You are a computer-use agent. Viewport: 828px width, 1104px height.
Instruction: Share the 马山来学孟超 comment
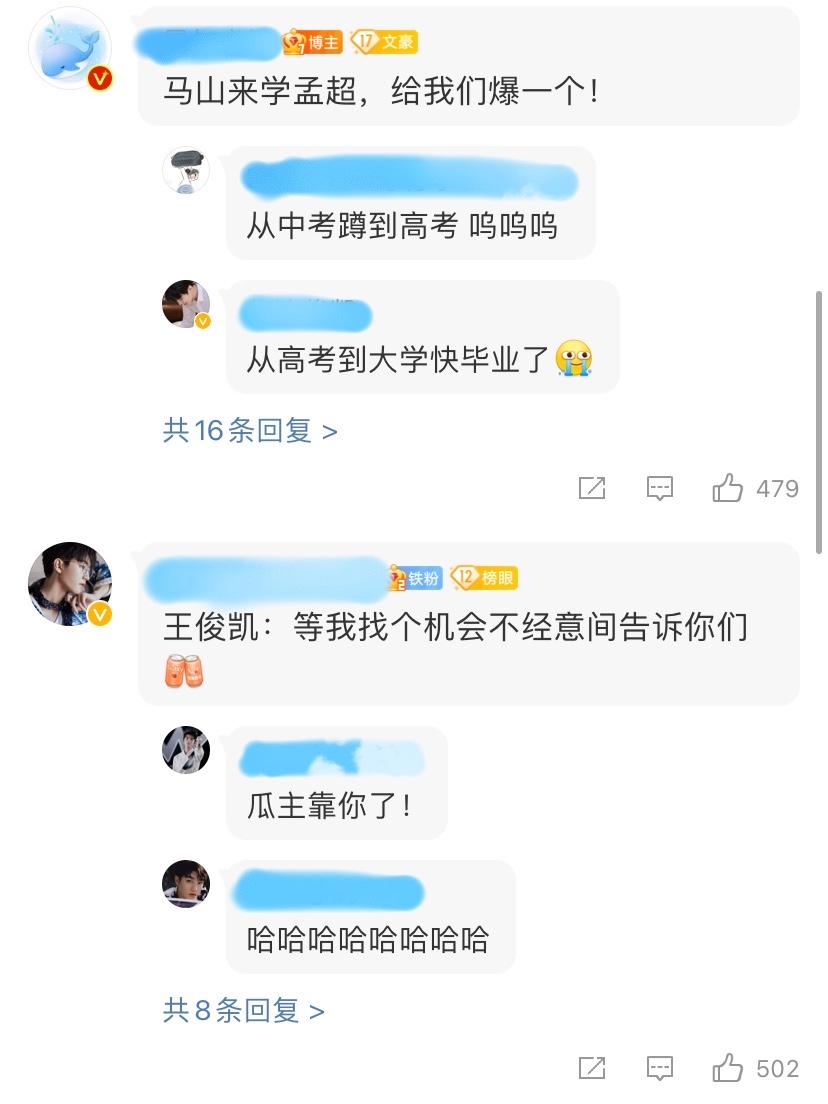tap(592, 489)
